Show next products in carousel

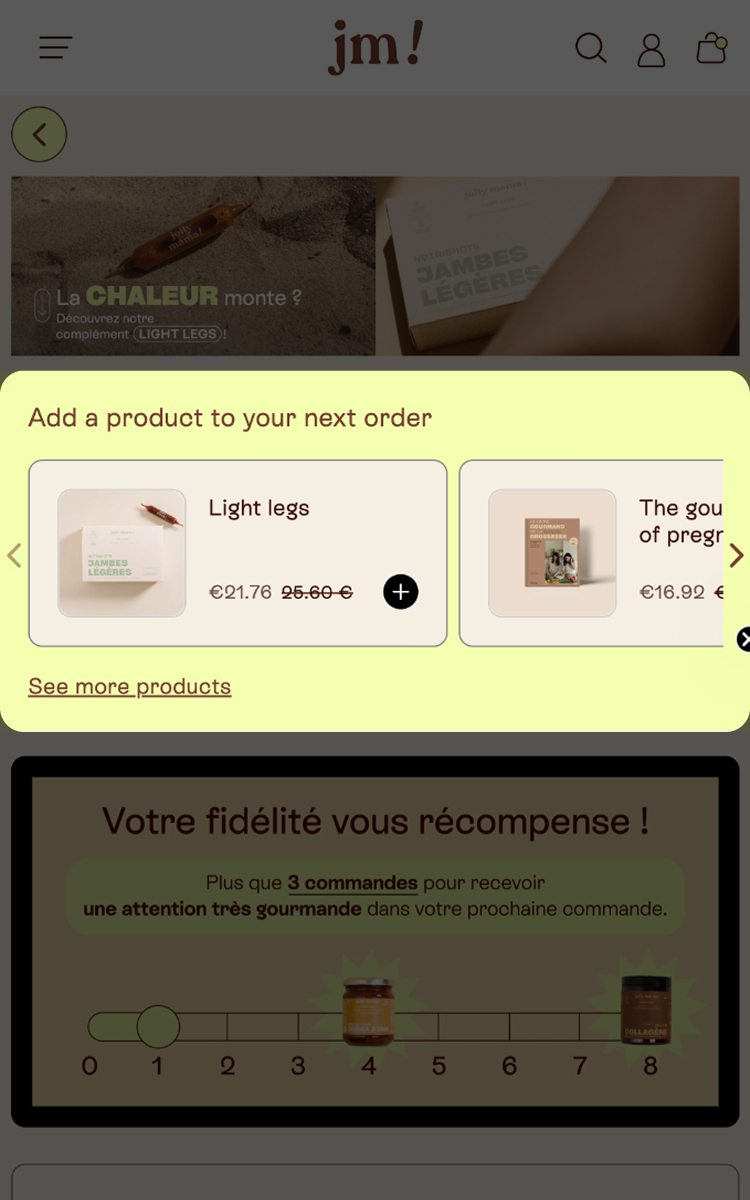(x=736, y=555)
